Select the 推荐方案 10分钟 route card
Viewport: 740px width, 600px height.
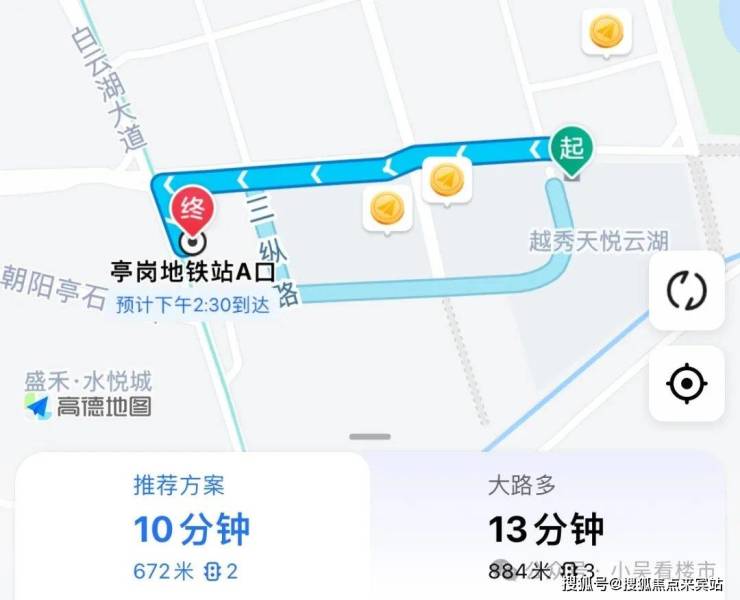pos(192,527)
